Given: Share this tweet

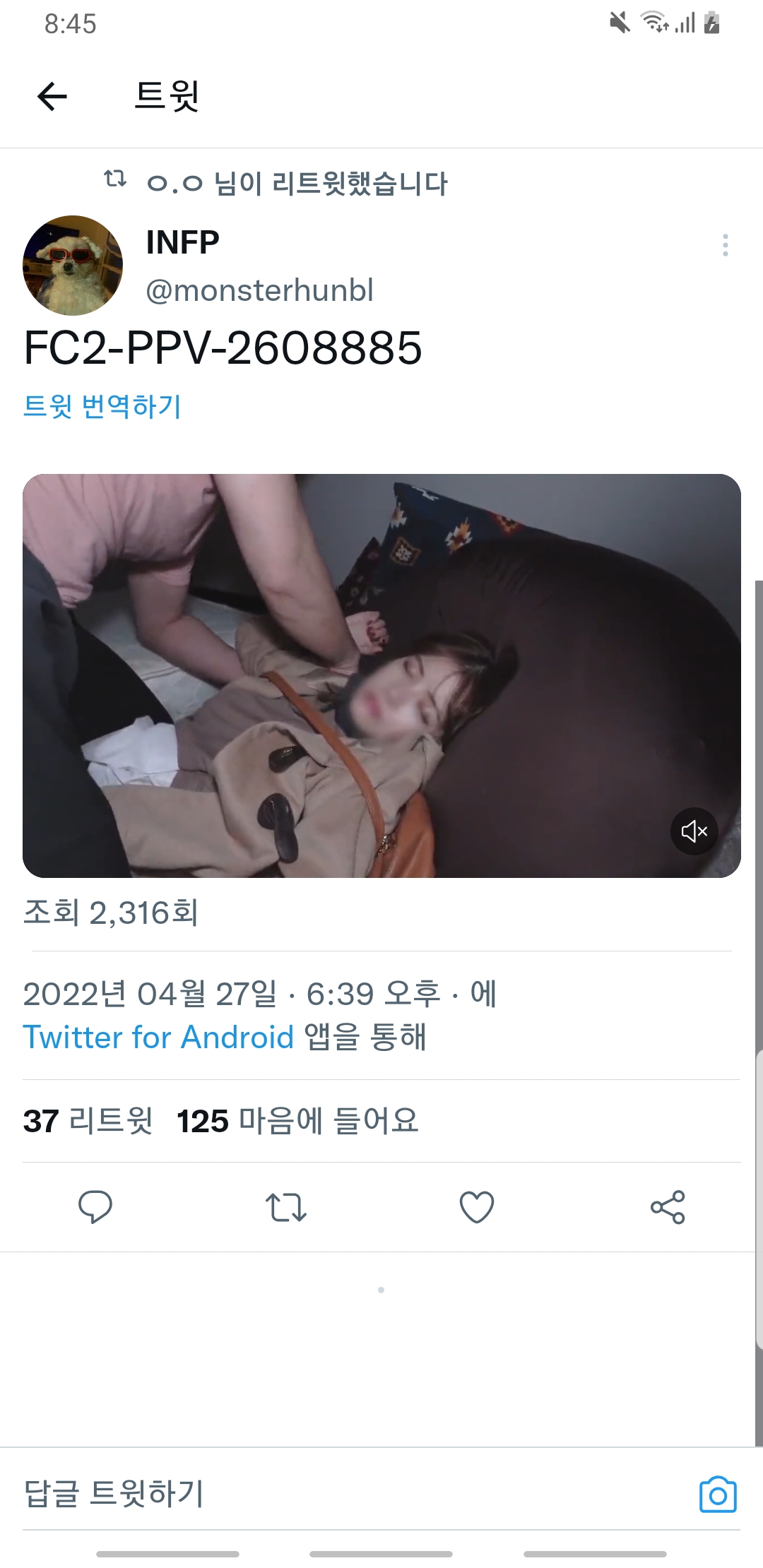Looking at the screenshot, I should point(668,1206).
